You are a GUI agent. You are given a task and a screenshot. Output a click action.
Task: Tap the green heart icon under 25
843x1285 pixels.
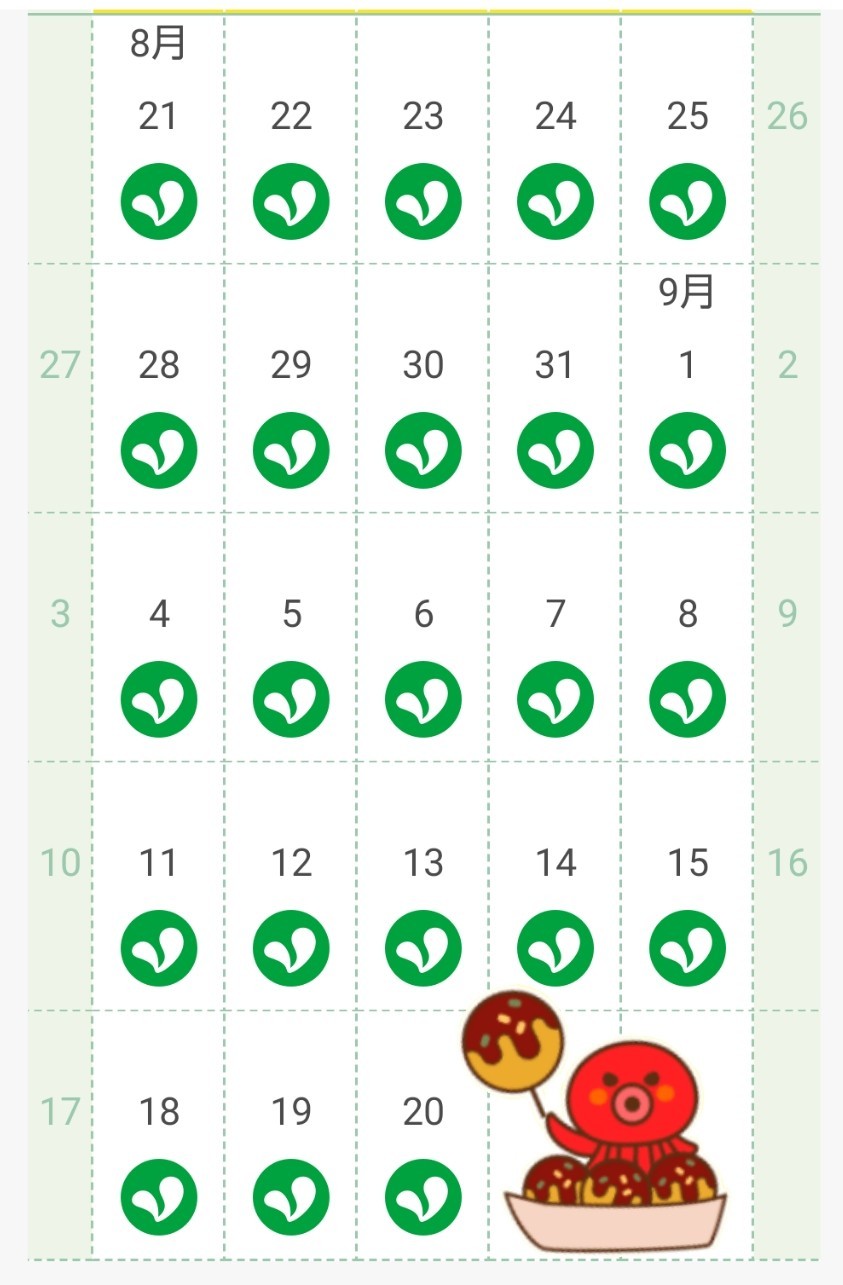tap(687, 202)
